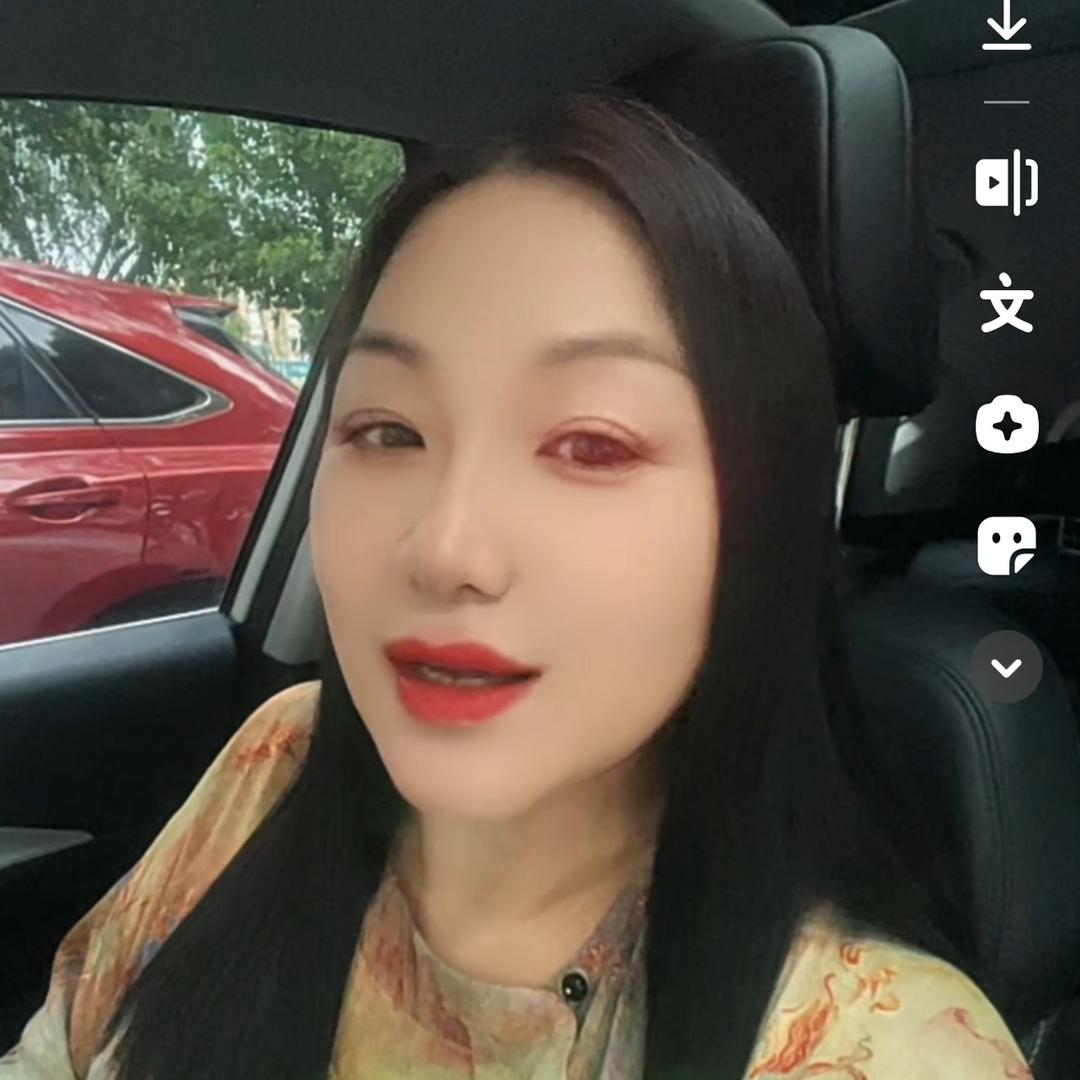This screenshot has width=1080, height=1080.
Task: Open the sticker picker
Action: pyautogui.click(x=1006, y=546)
